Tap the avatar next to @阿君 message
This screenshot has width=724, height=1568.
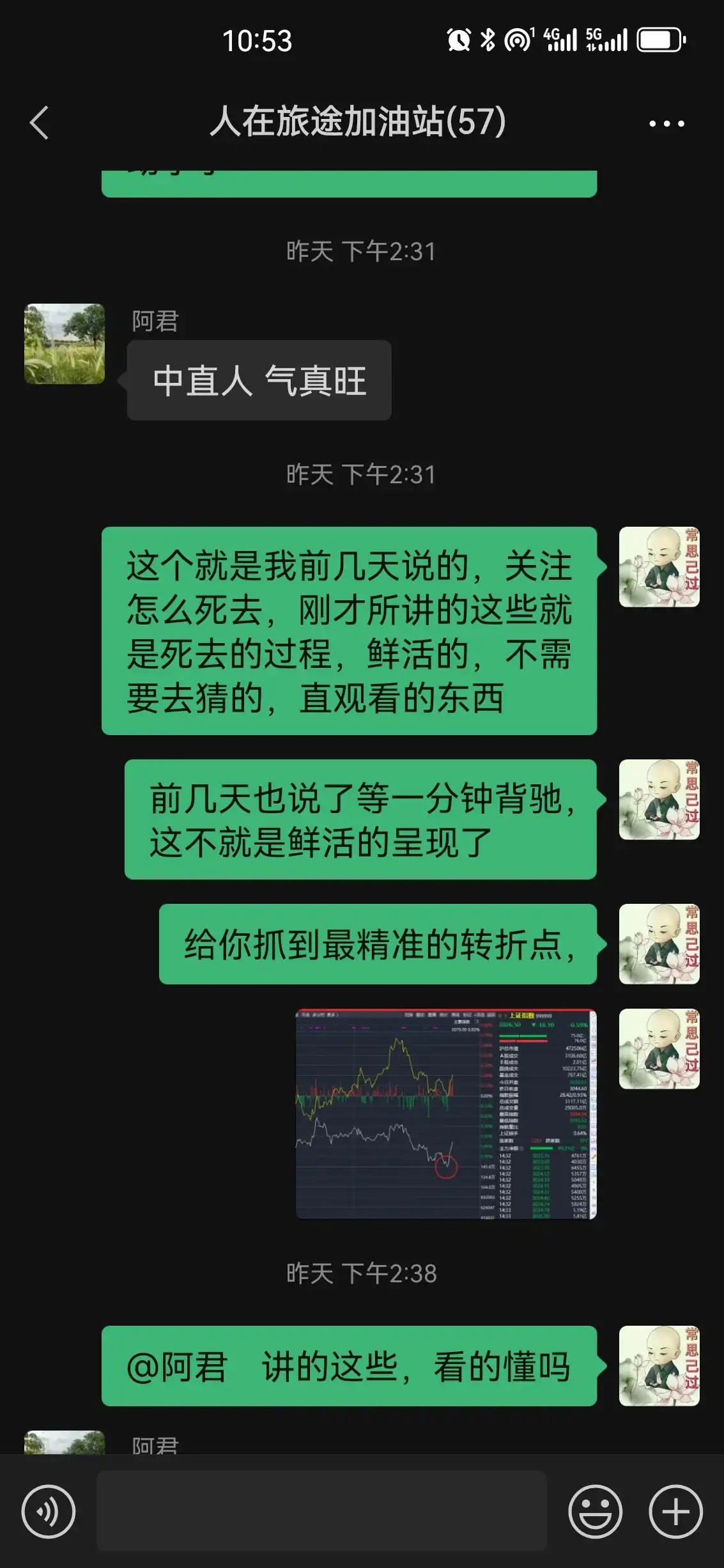point(659,1365)
